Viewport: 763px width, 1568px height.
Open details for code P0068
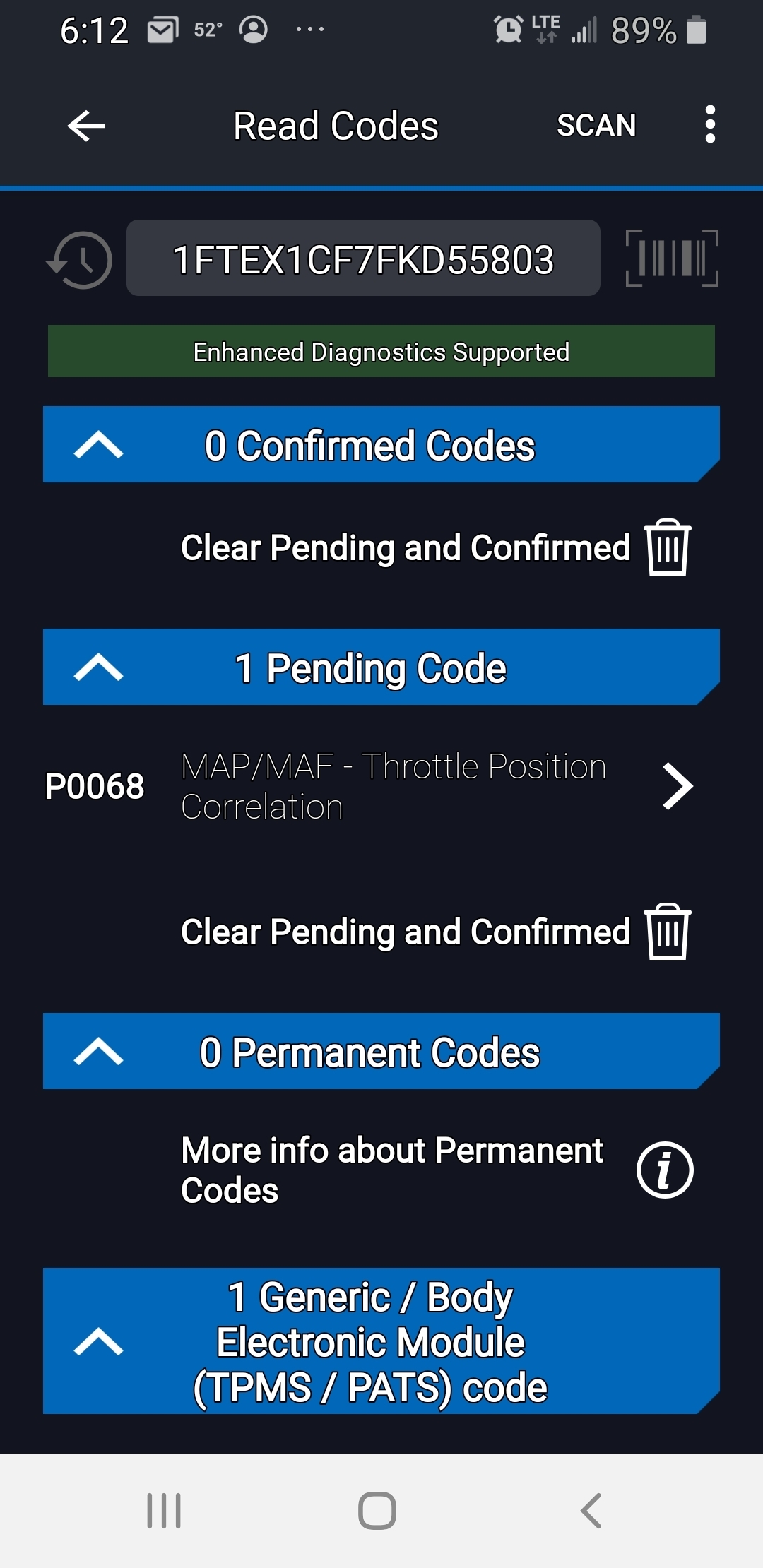tap(677, 786)
